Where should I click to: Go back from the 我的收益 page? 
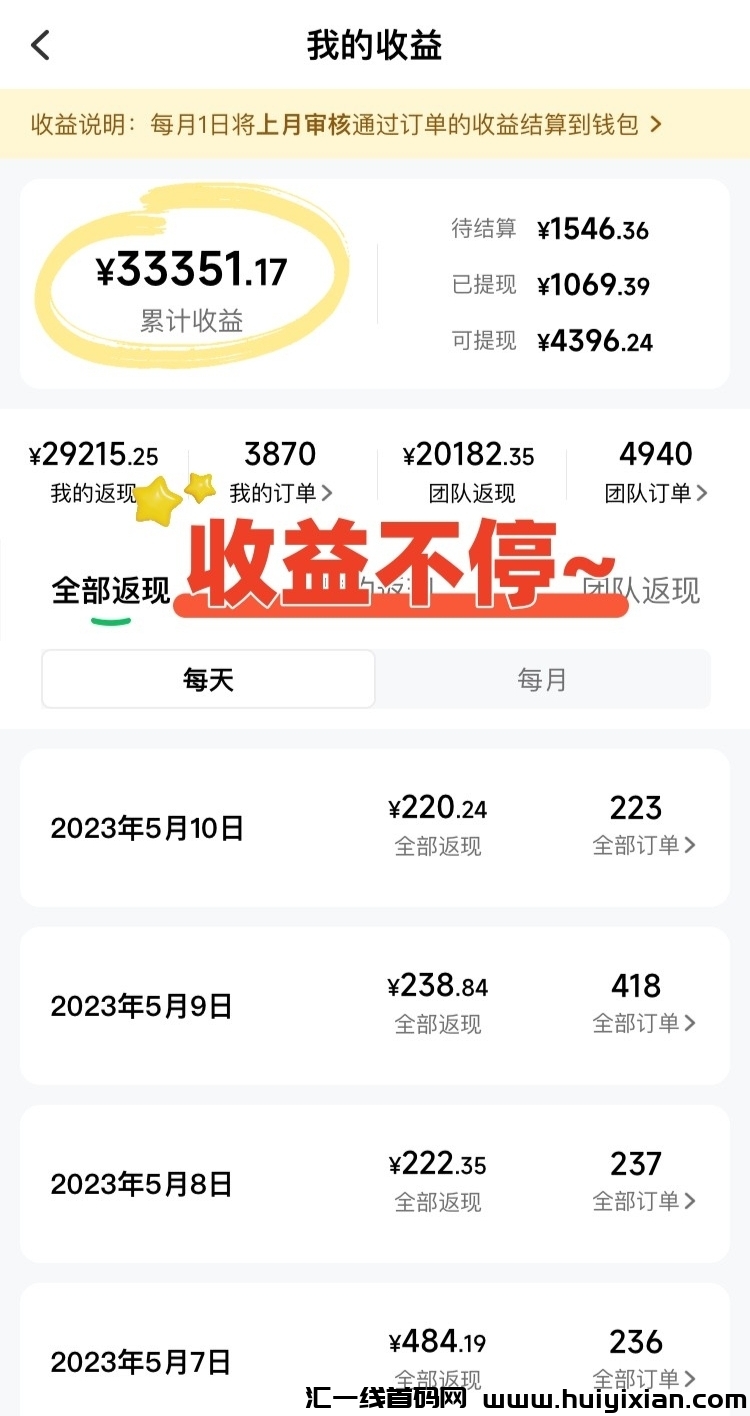coord(40,46)
